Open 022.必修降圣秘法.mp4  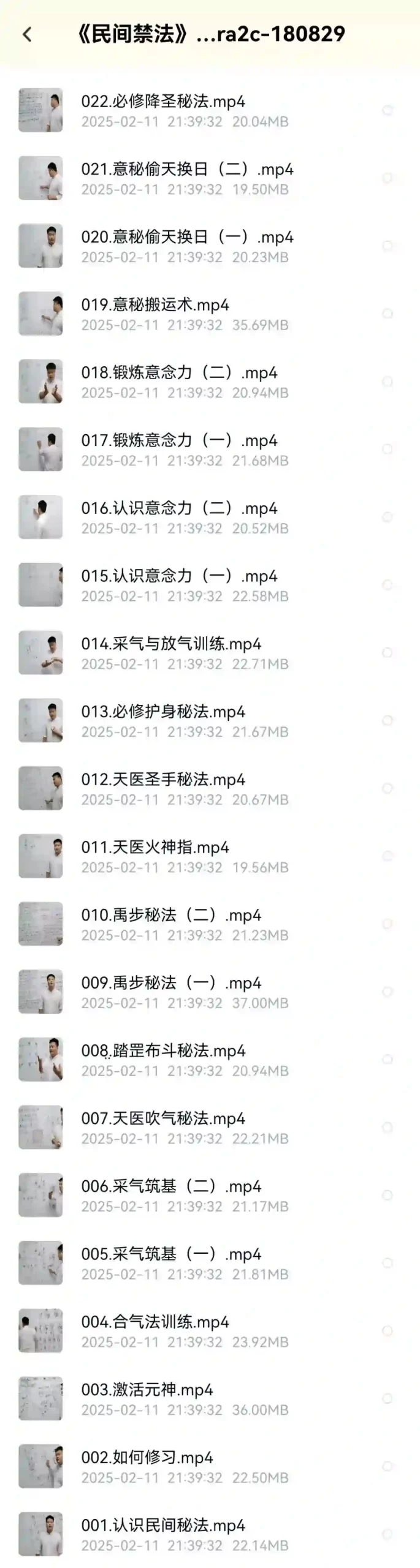(x=210, y=110)
